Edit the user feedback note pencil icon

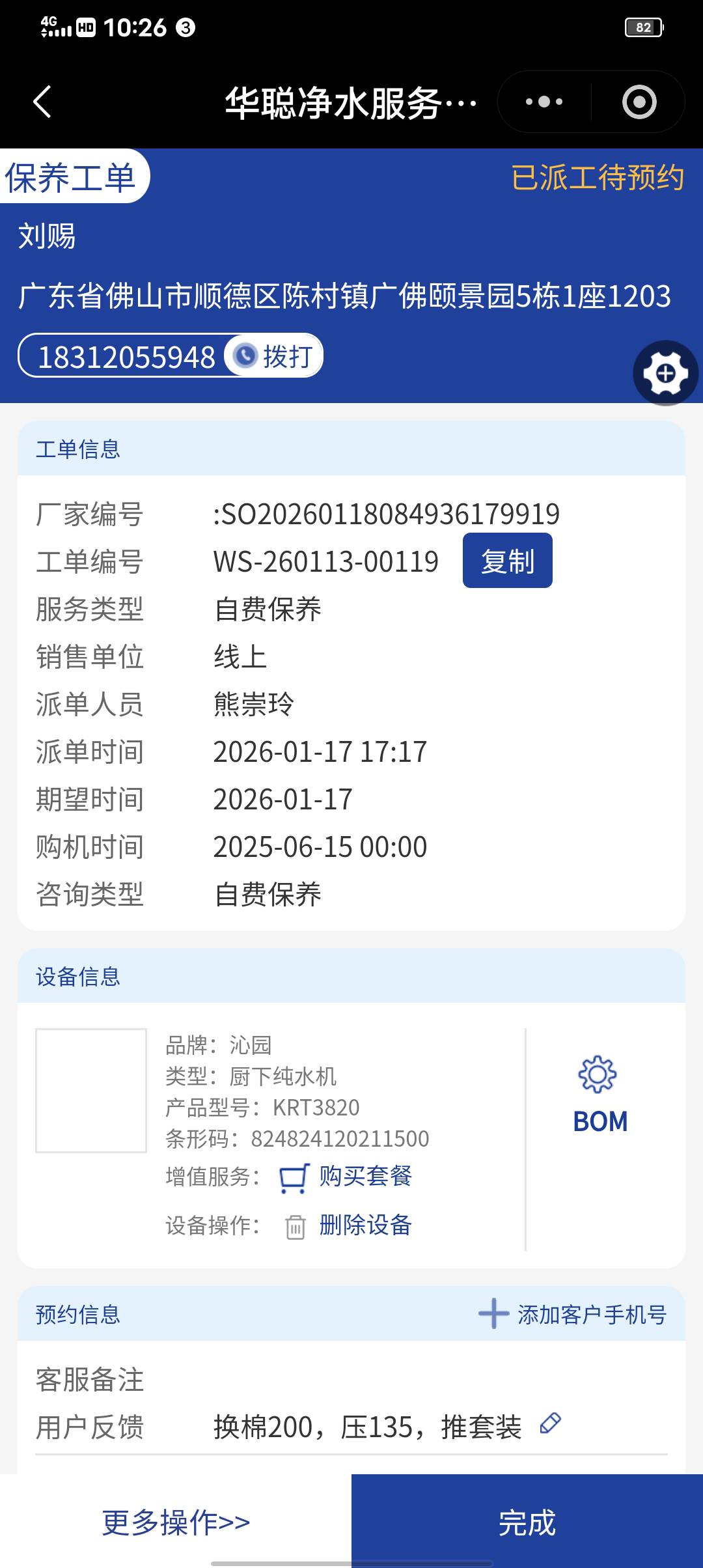551,1423
